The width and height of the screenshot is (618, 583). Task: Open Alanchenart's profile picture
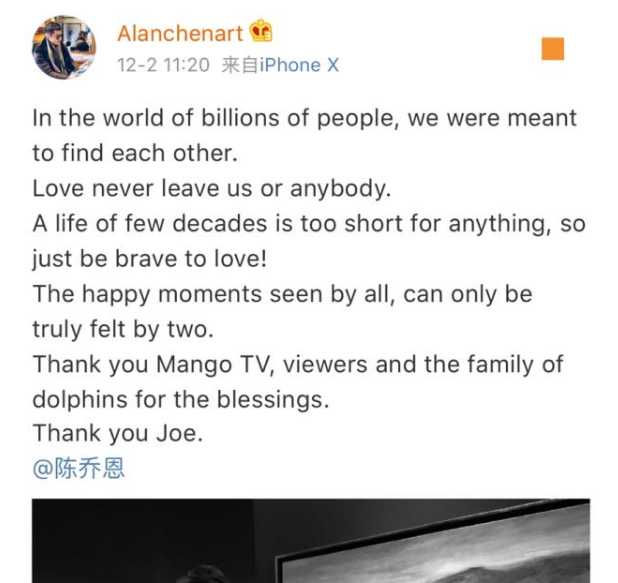click(x=64, y=47)
